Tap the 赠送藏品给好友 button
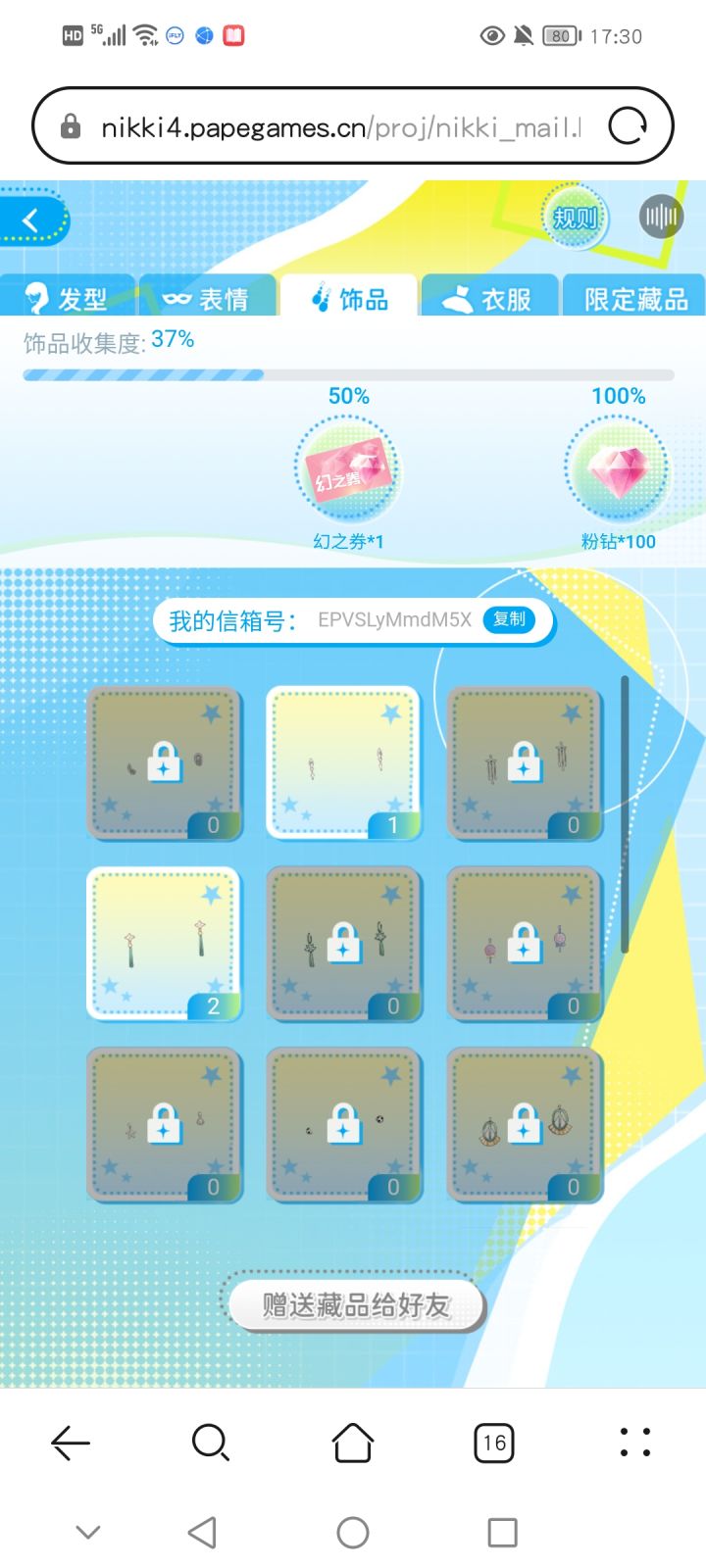 (x=355, y=1305)
